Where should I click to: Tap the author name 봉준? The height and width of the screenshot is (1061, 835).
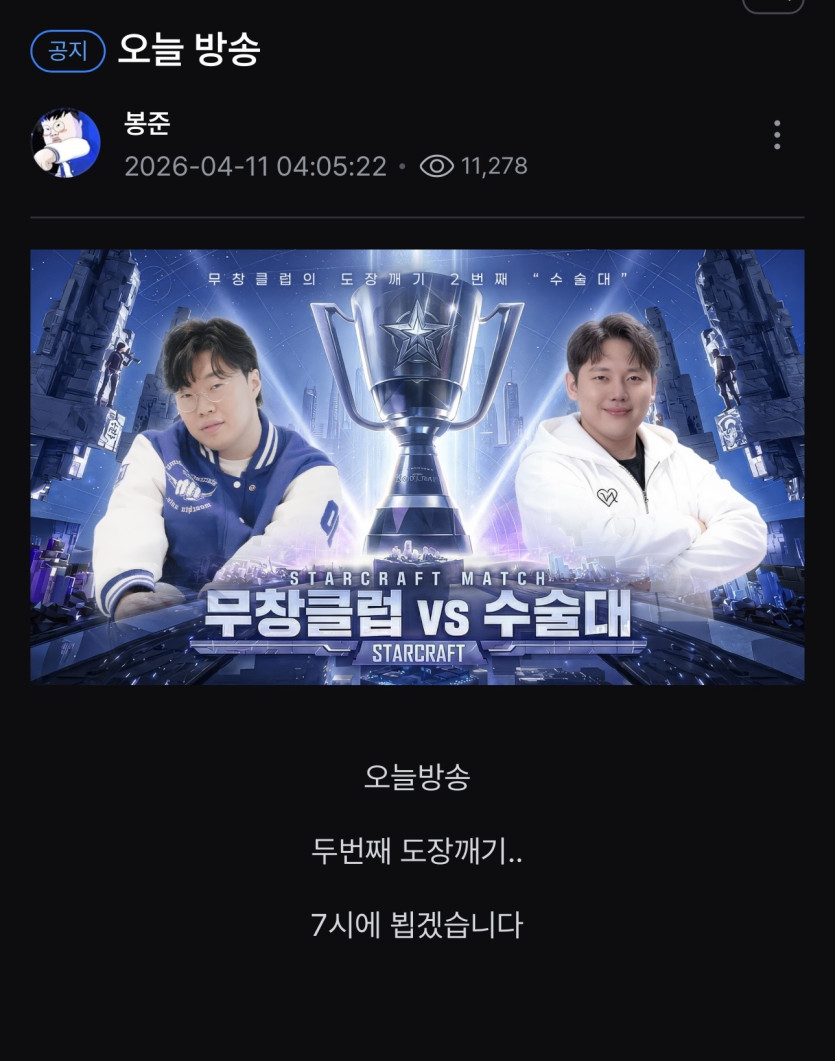click(x=147, y=123)
